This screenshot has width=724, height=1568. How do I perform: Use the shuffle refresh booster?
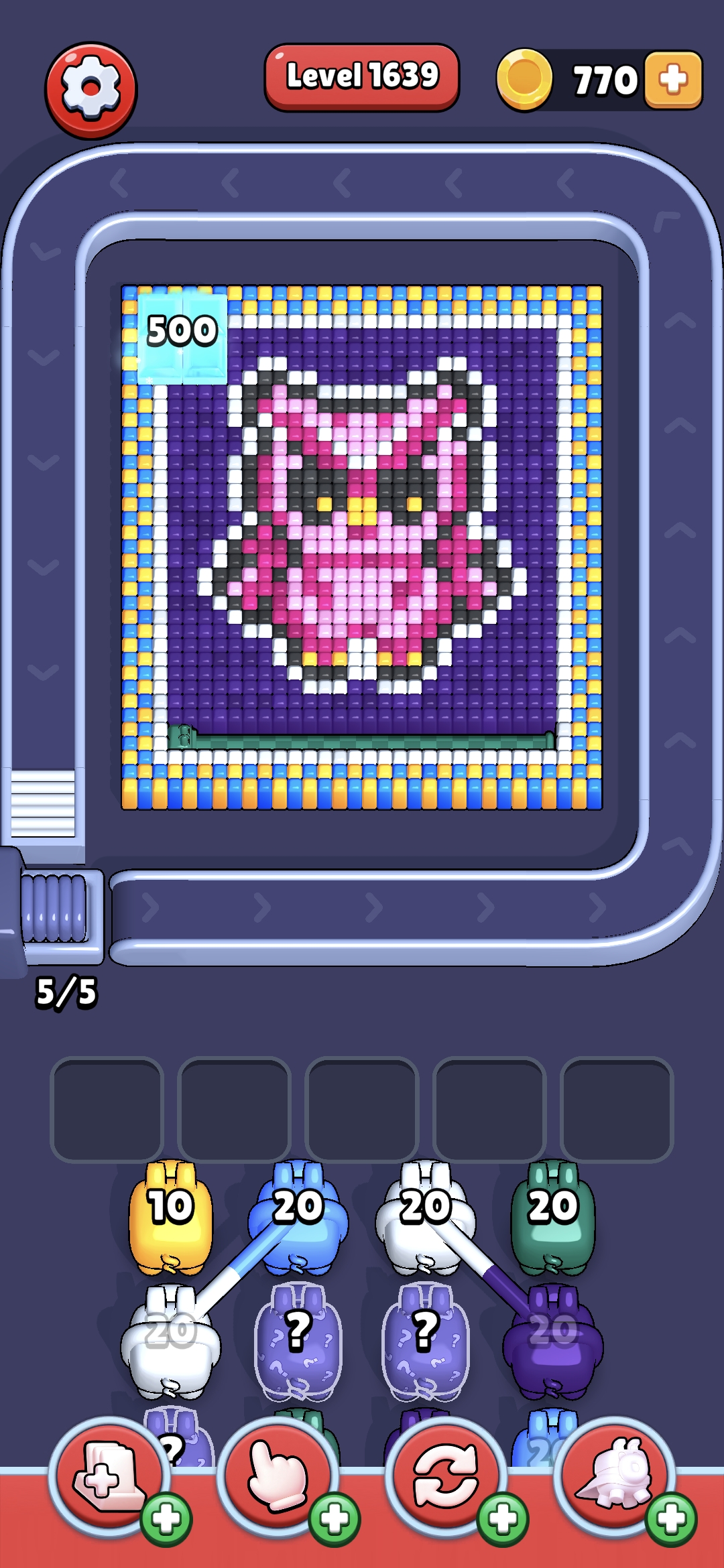(x=445, y=1476)
